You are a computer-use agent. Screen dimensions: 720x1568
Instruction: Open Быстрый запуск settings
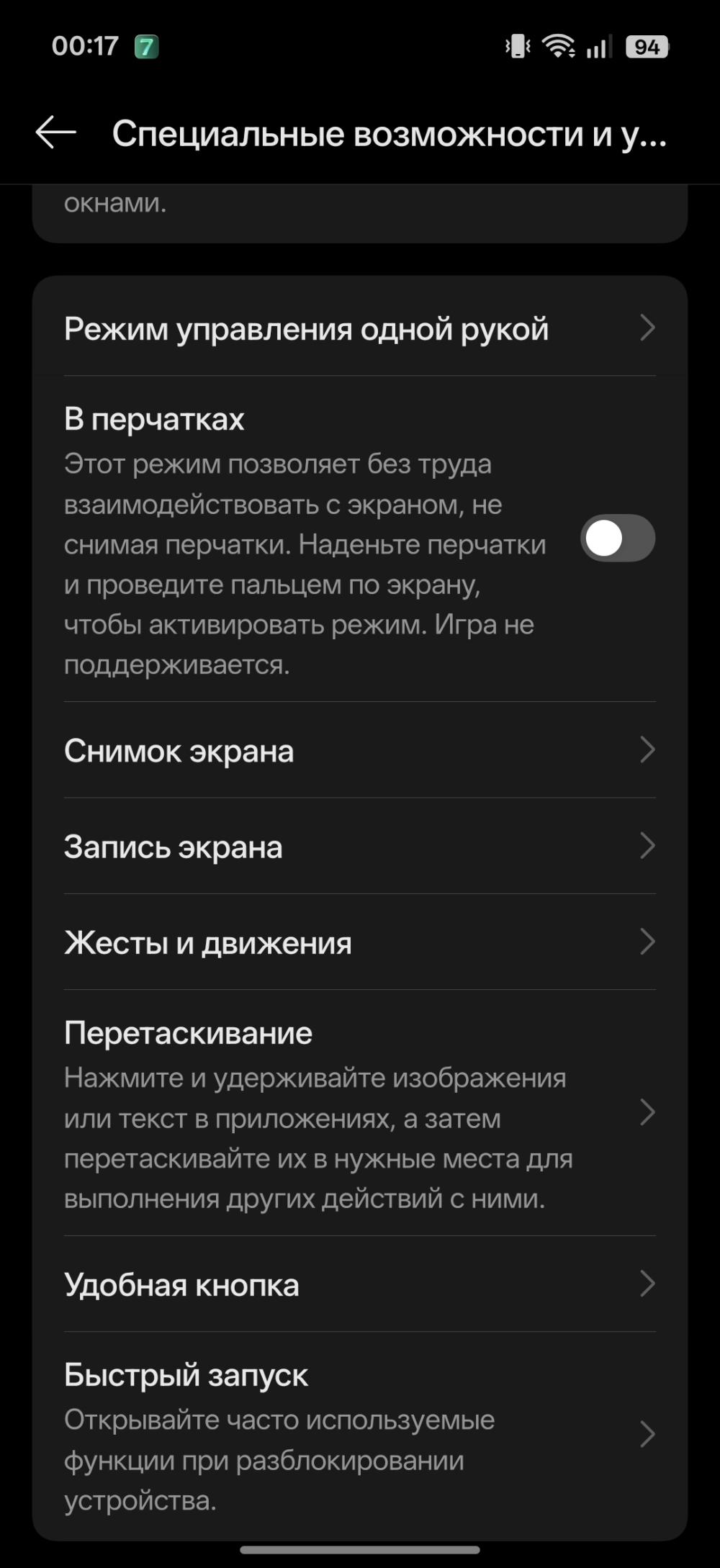tap(359, 1436)
